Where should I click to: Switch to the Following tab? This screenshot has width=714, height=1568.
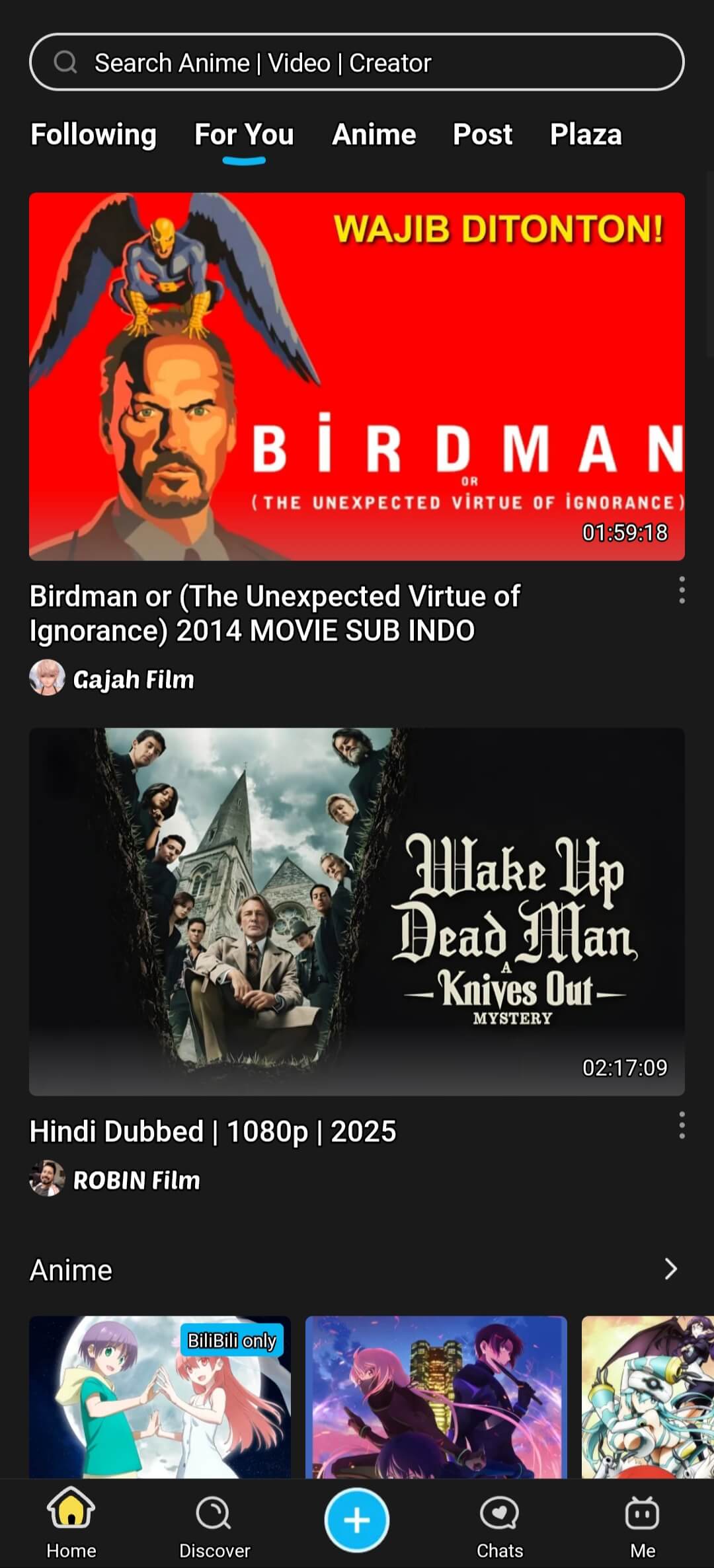(93, 135)
